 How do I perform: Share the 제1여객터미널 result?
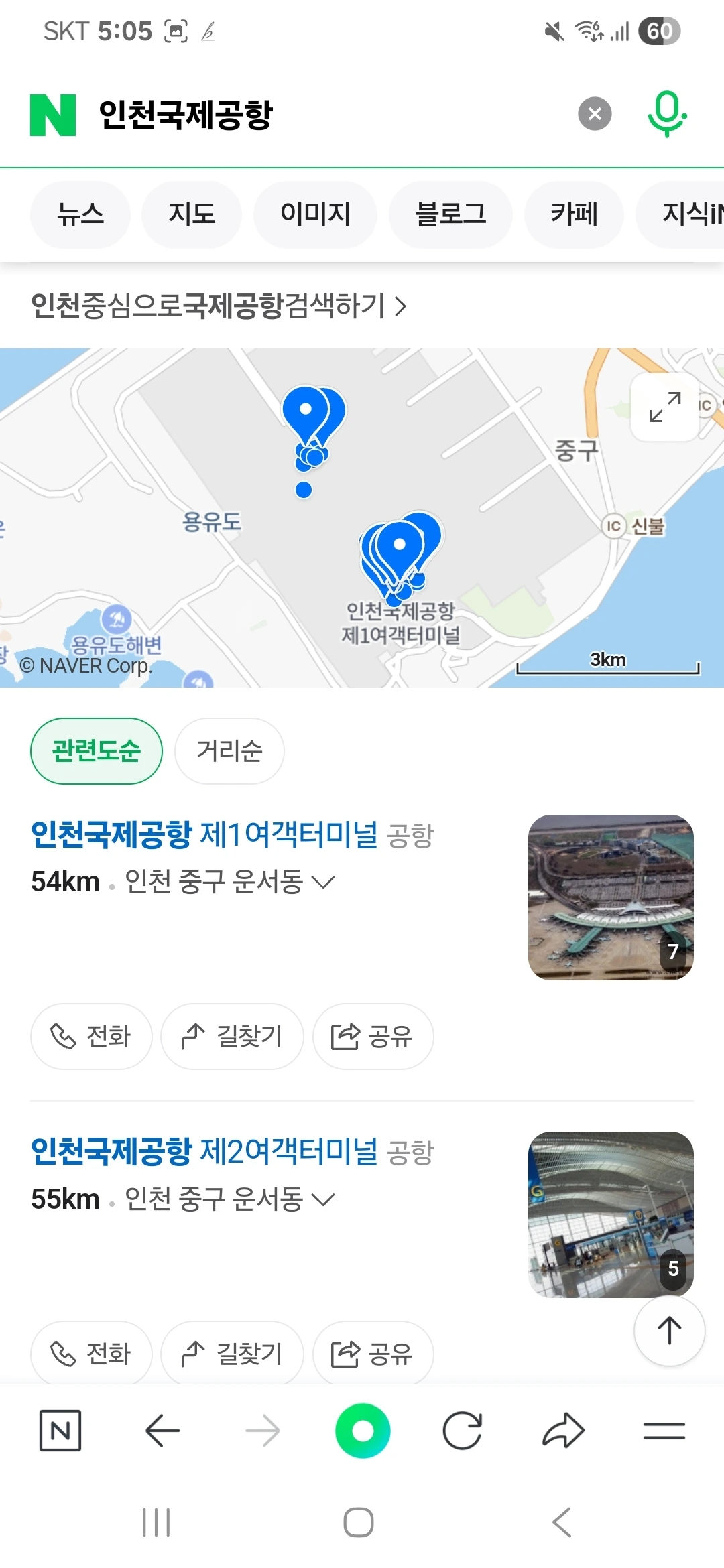point(373,1037)
